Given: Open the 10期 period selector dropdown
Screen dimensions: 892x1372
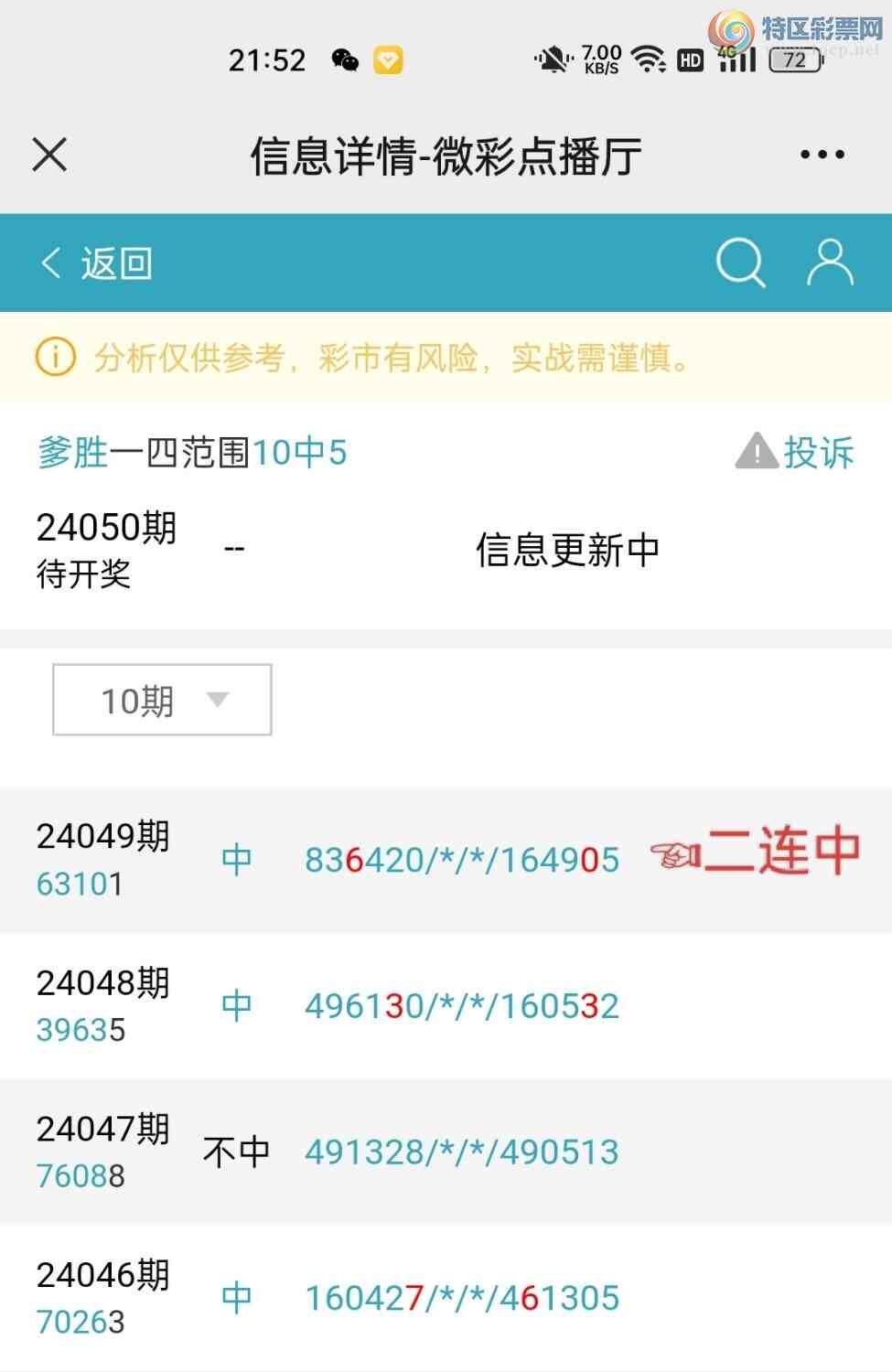Looking at the screenshot, I should pyautogui.click(x=161, y=700).
